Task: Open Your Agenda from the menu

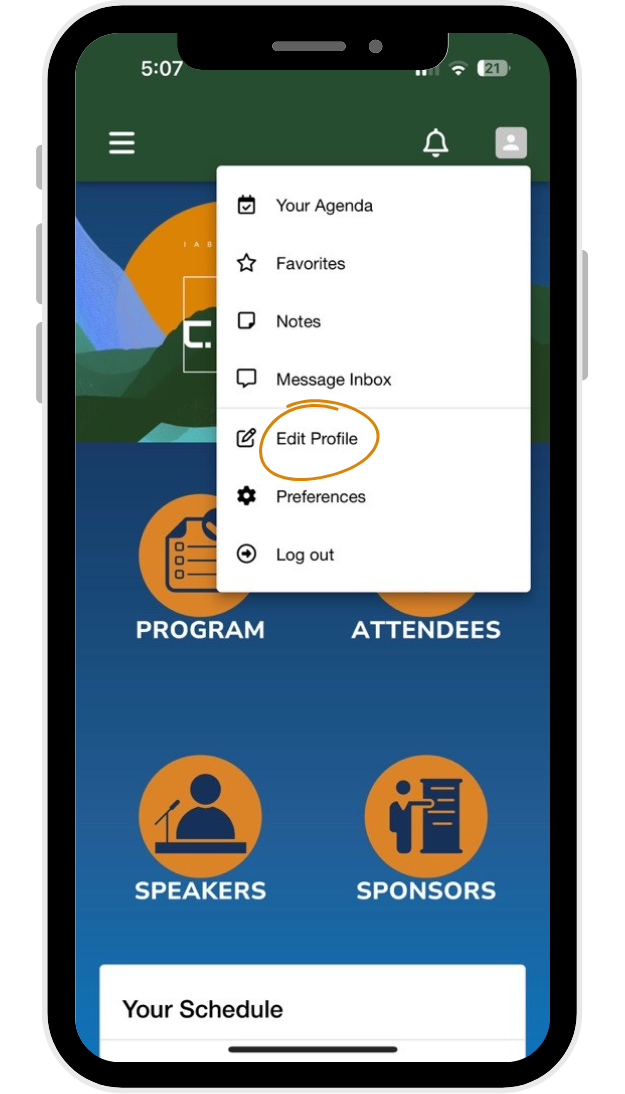Action: click(323, 206)
